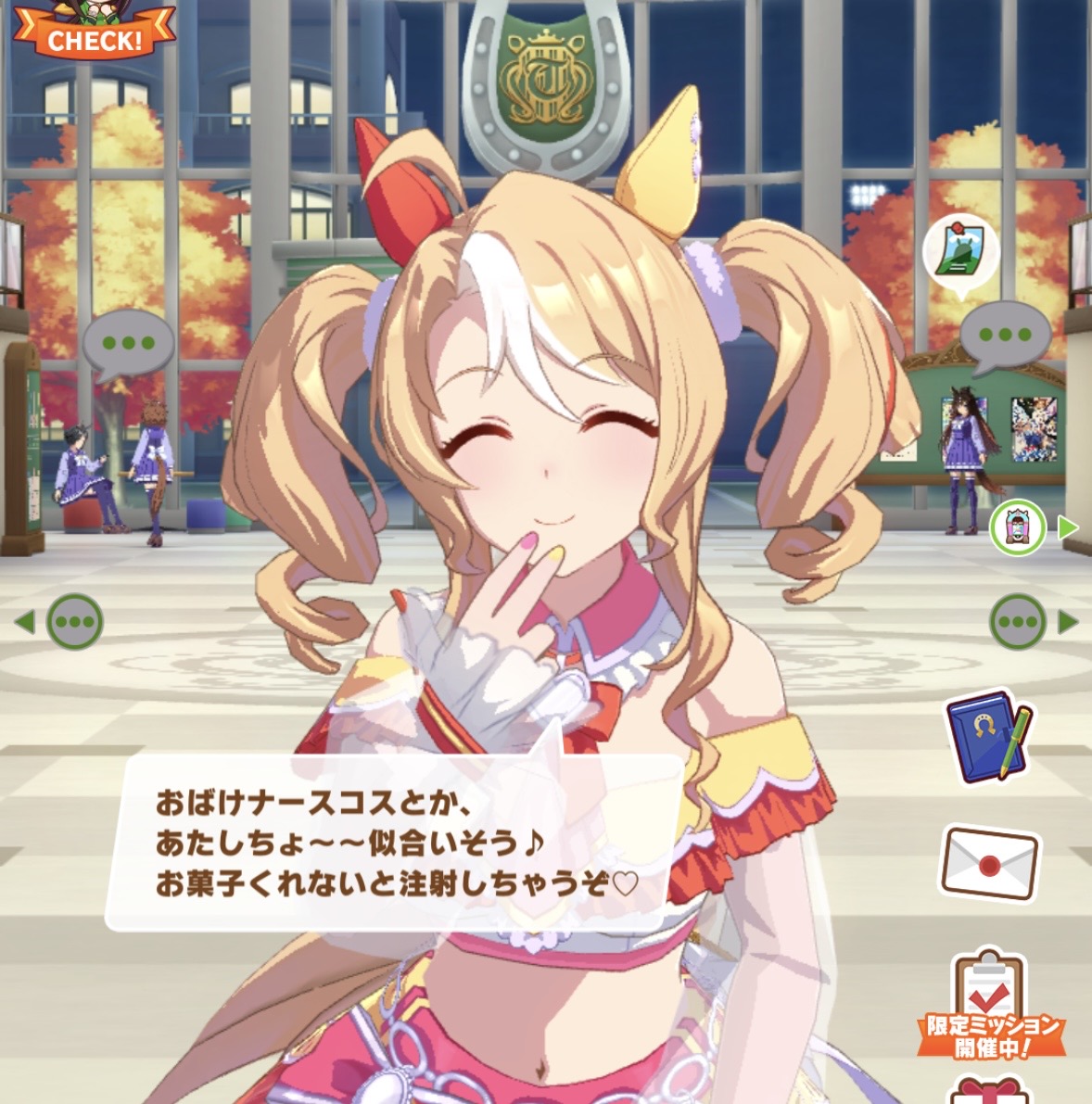Tap the speech bubble above standing girl
Viewport: 1092px width, 1104px height.
(1005, 336)
